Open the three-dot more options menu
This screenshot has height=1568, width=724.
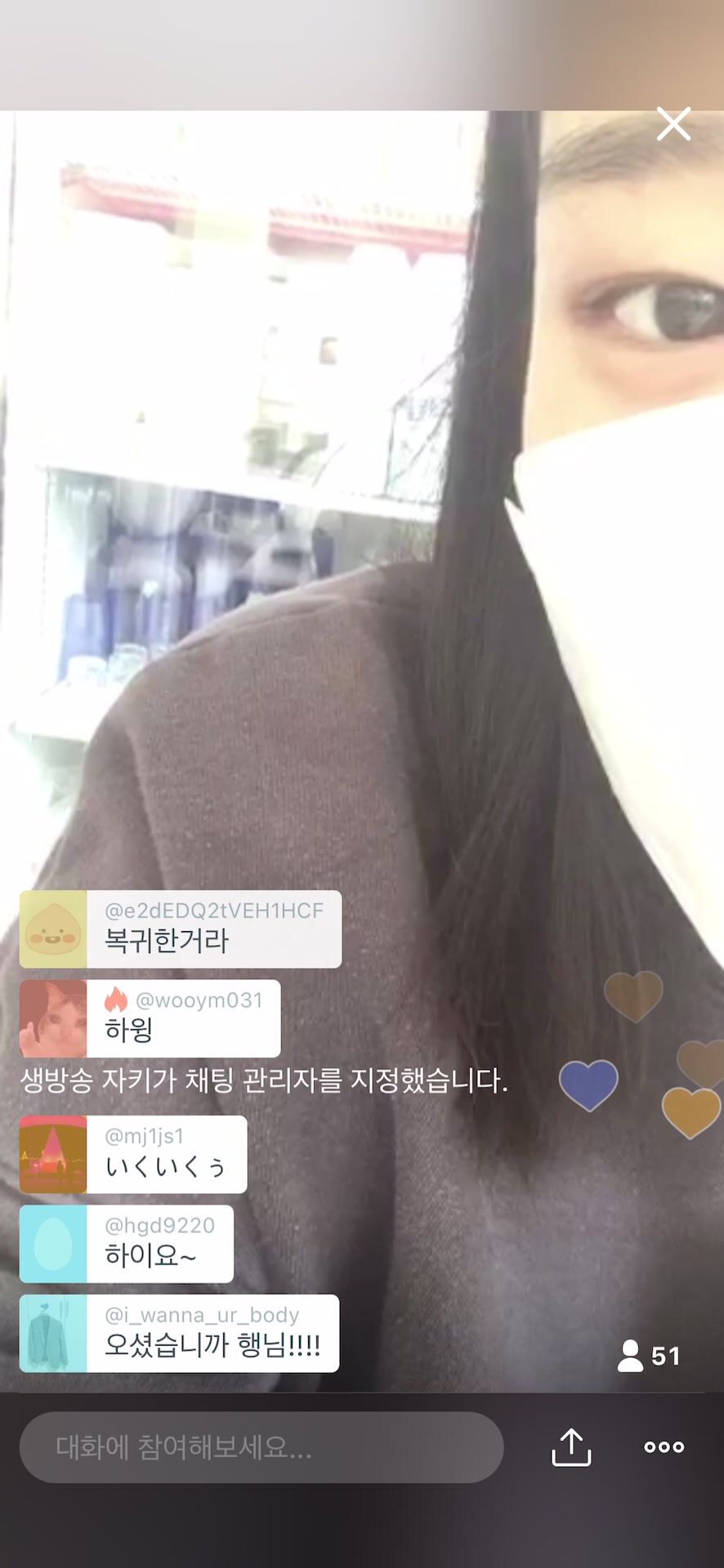[664, 1447]
